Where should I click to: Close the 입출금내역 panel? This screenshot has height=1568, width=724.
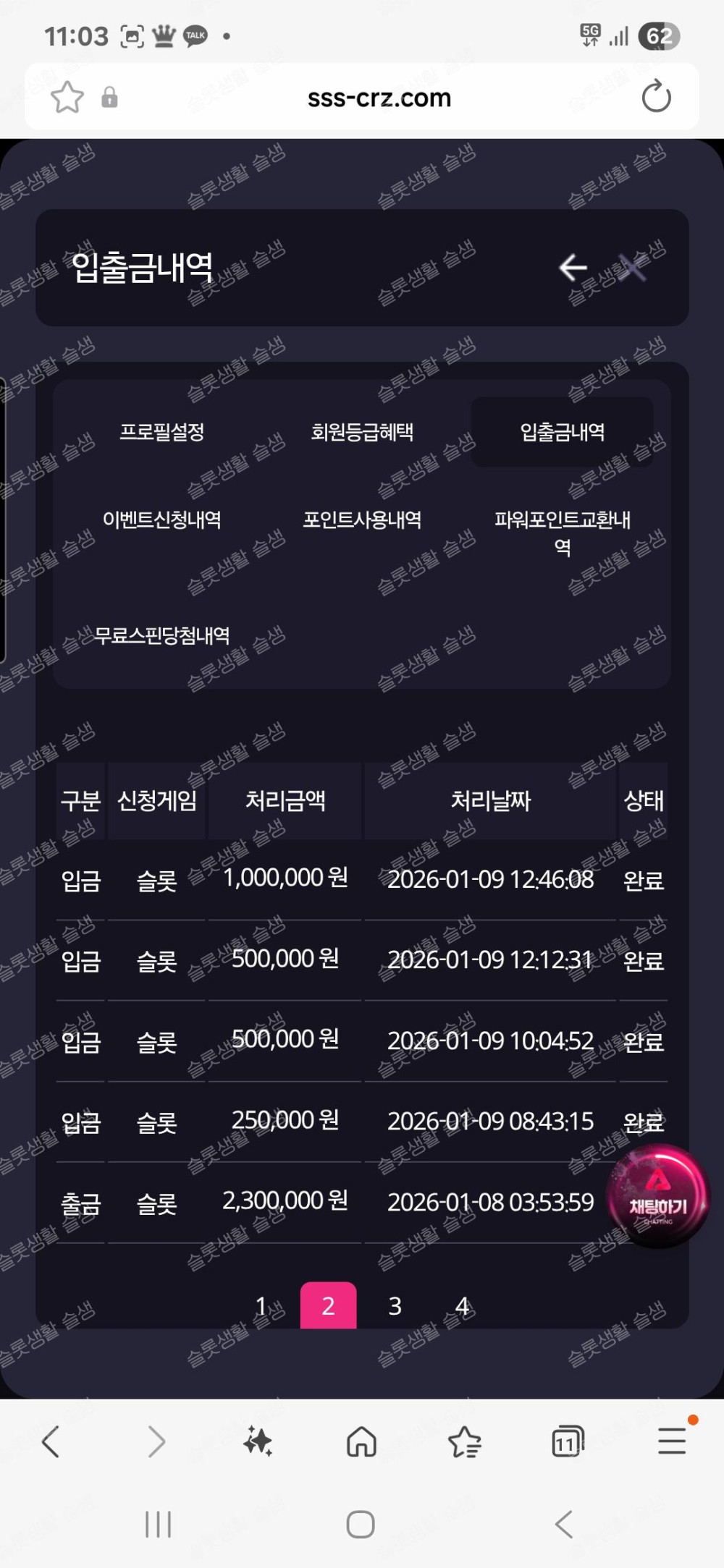click(633, 268)
